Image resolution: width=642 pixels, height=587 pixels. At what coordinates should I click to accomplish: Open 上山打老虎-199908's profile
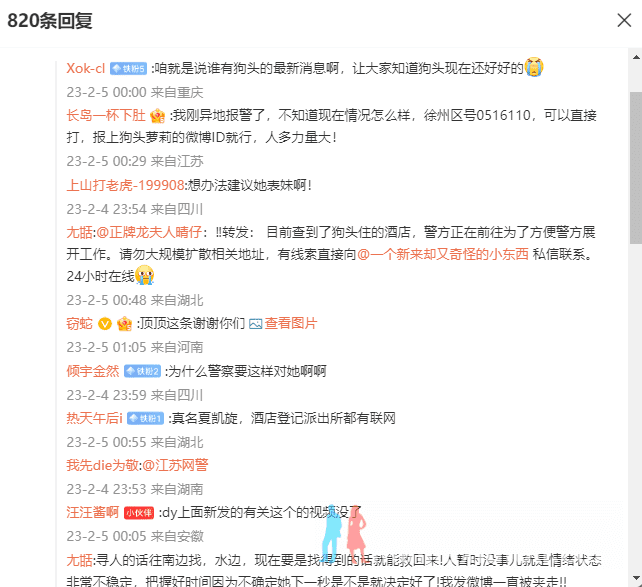125,185
